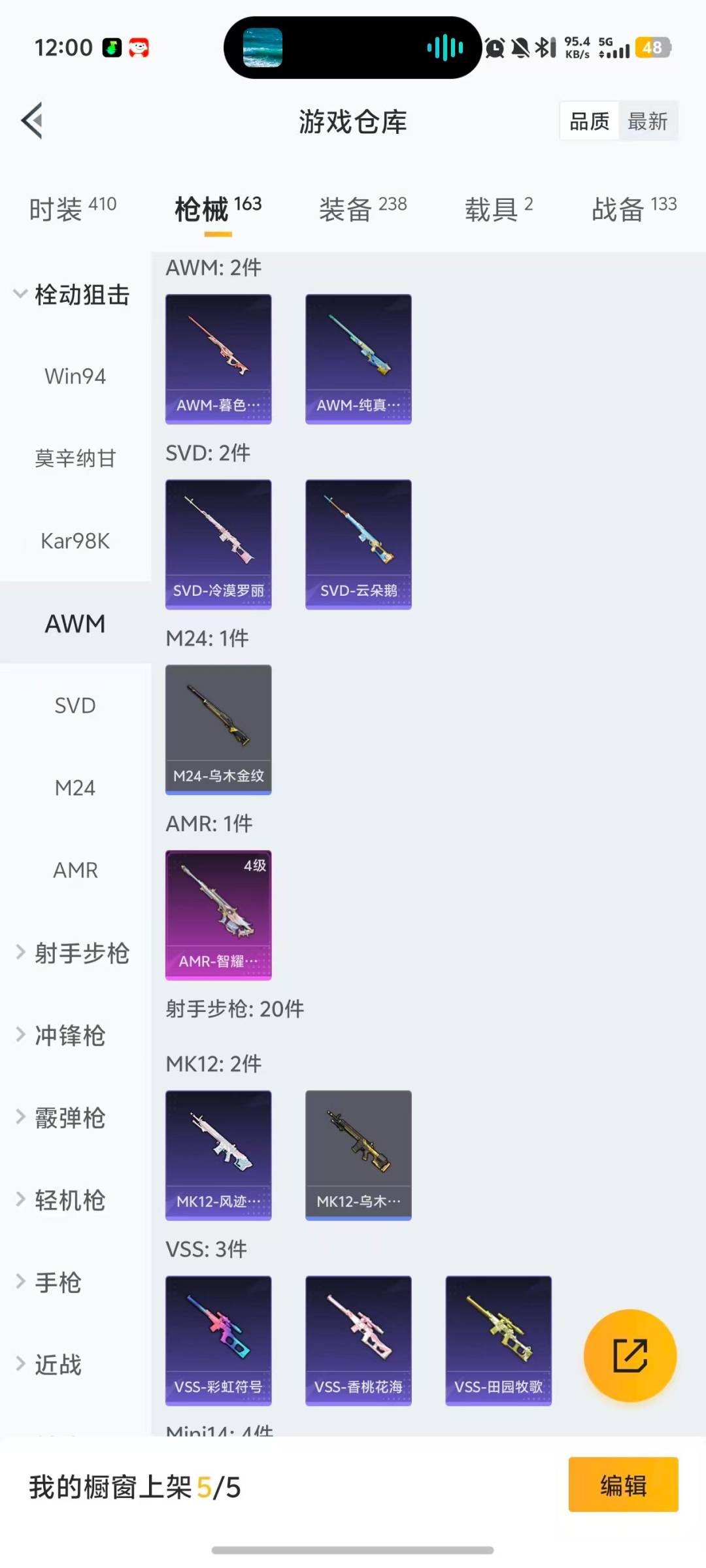View the 4级 AMR-智耀 skin
Image resolution: width=706 pixels, height=1568 pixels.
coord(218,915)
